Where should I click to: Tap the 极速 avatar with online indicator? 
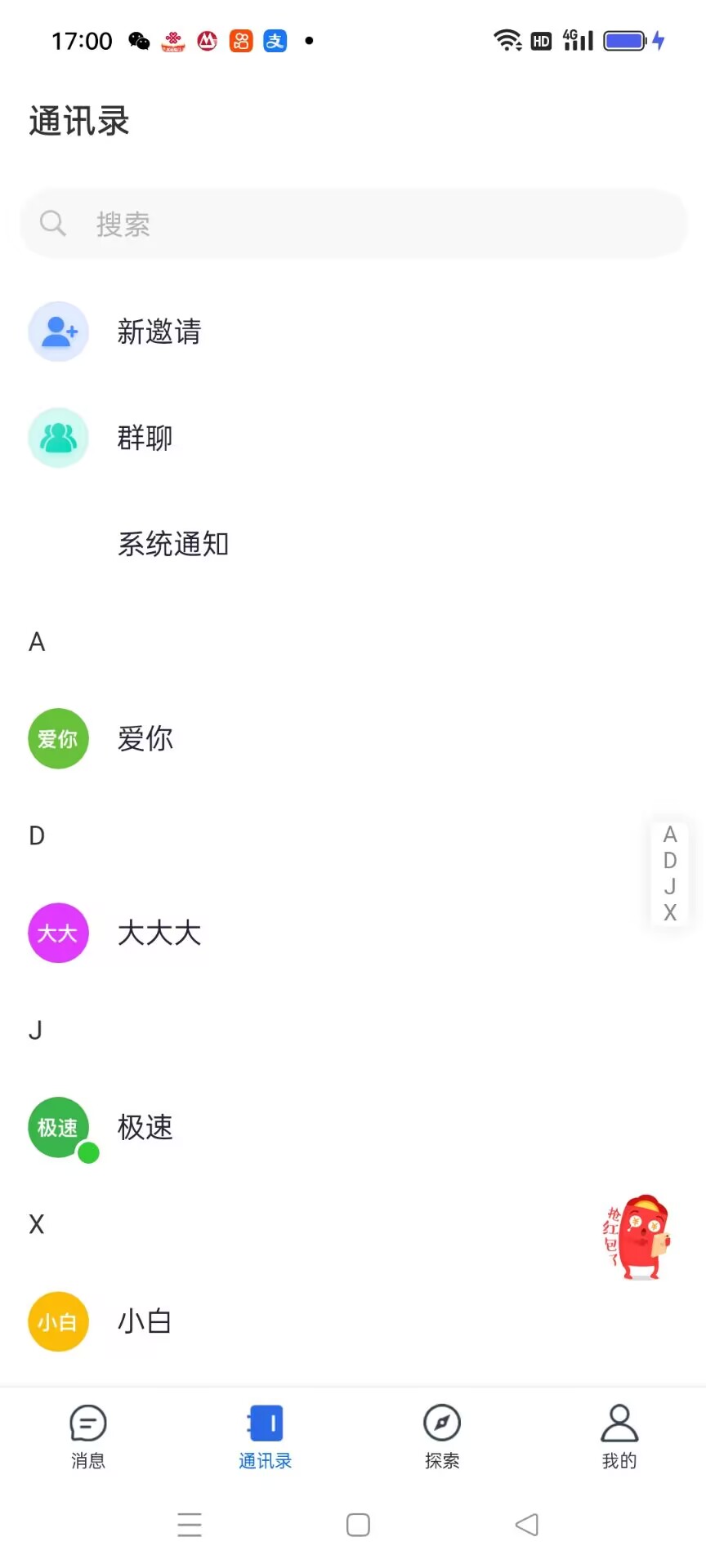click(x=58, y=1128)
